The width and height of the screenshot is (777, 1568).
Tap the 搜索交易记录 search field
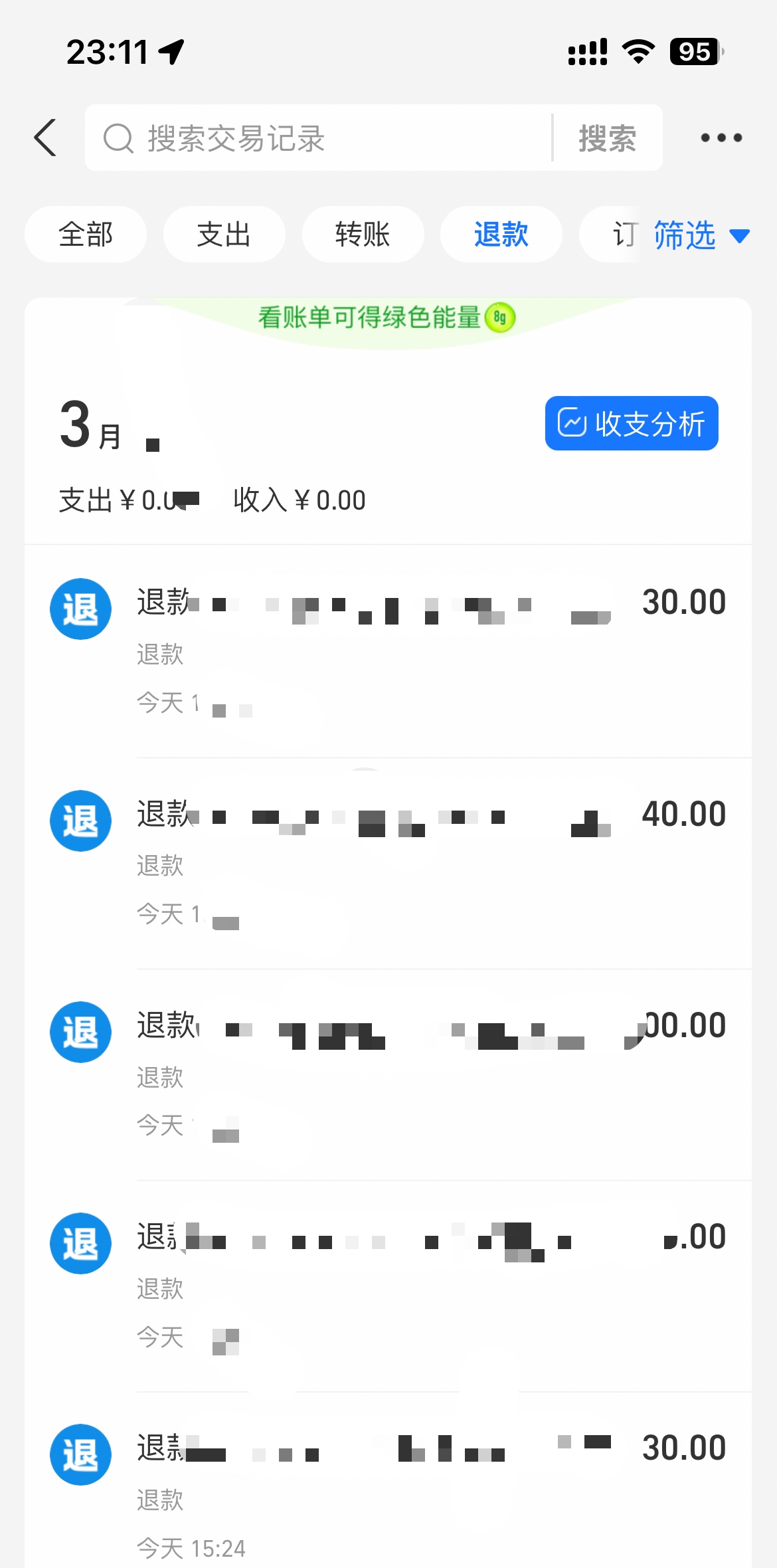click(x=319, y=138)
